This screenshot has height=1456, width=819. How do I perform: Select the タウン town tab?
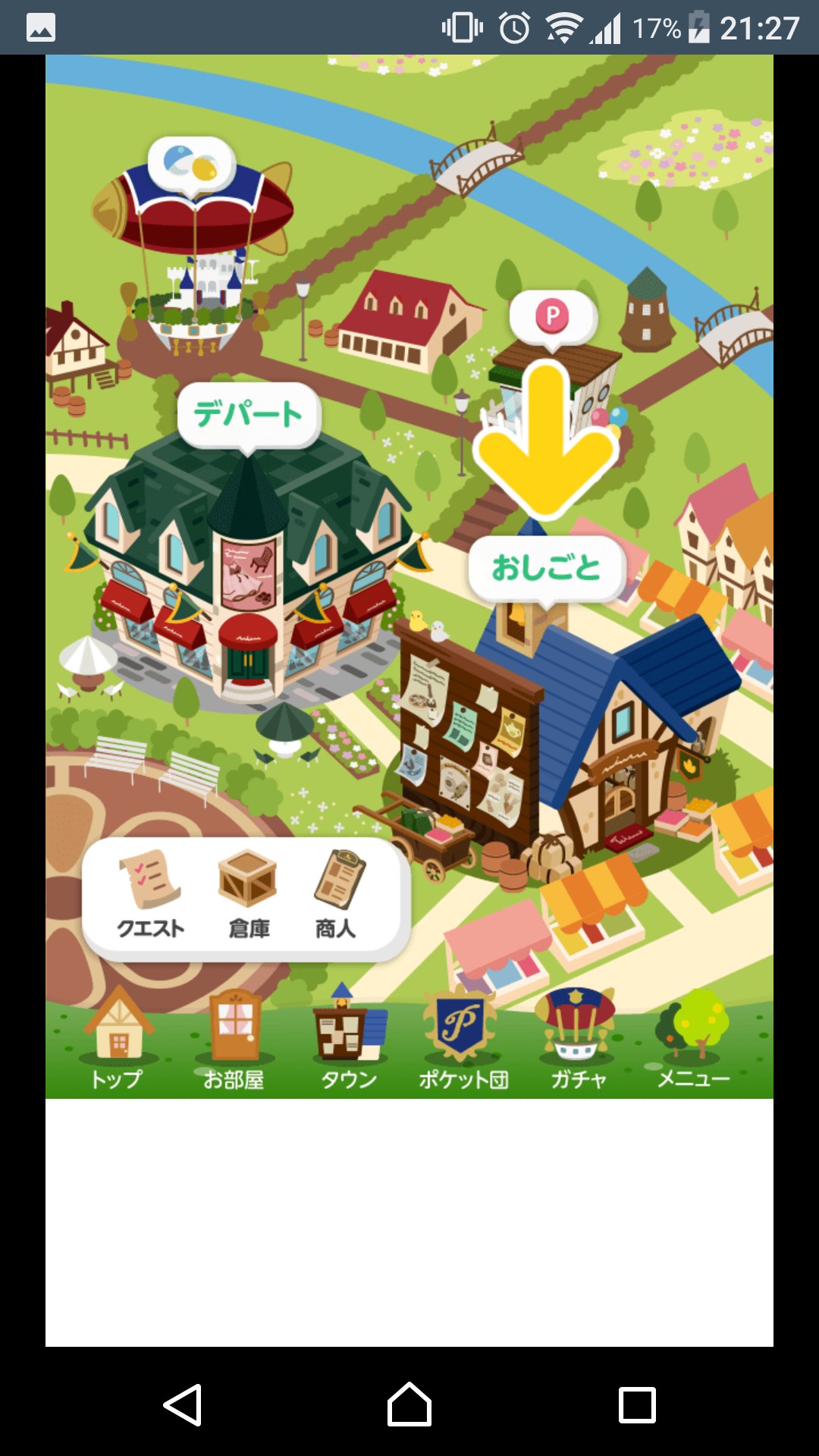tap(349, 1040)
